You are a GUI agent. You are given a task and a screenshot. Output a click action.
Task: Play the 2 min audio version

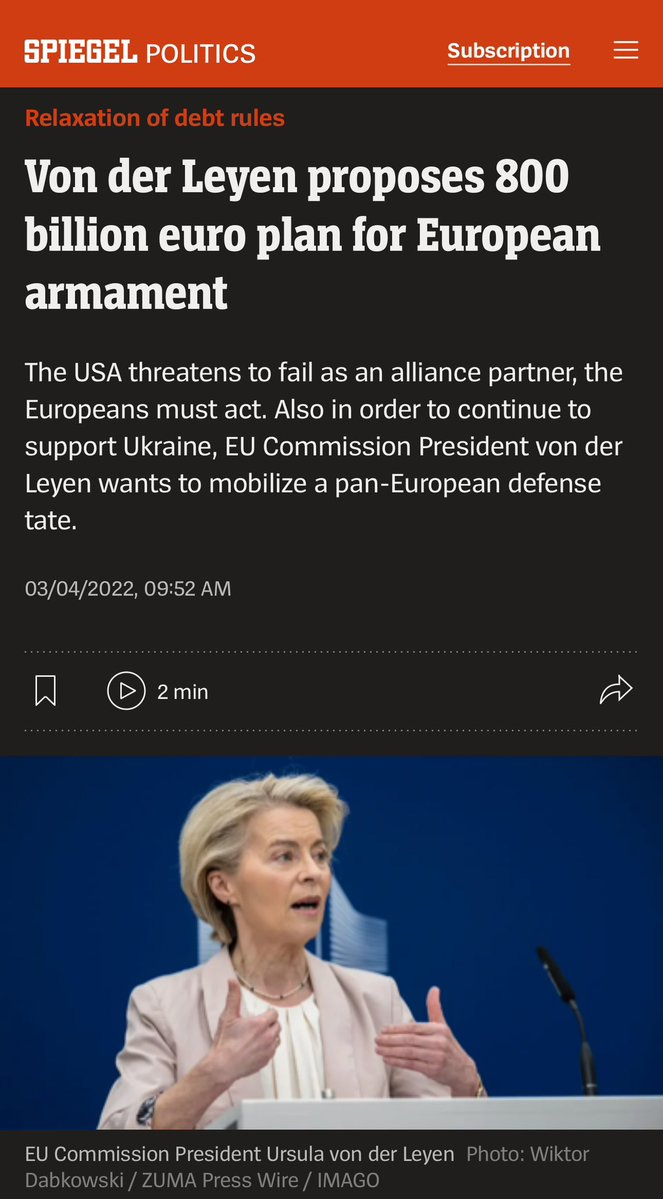(x=127, y=691)
